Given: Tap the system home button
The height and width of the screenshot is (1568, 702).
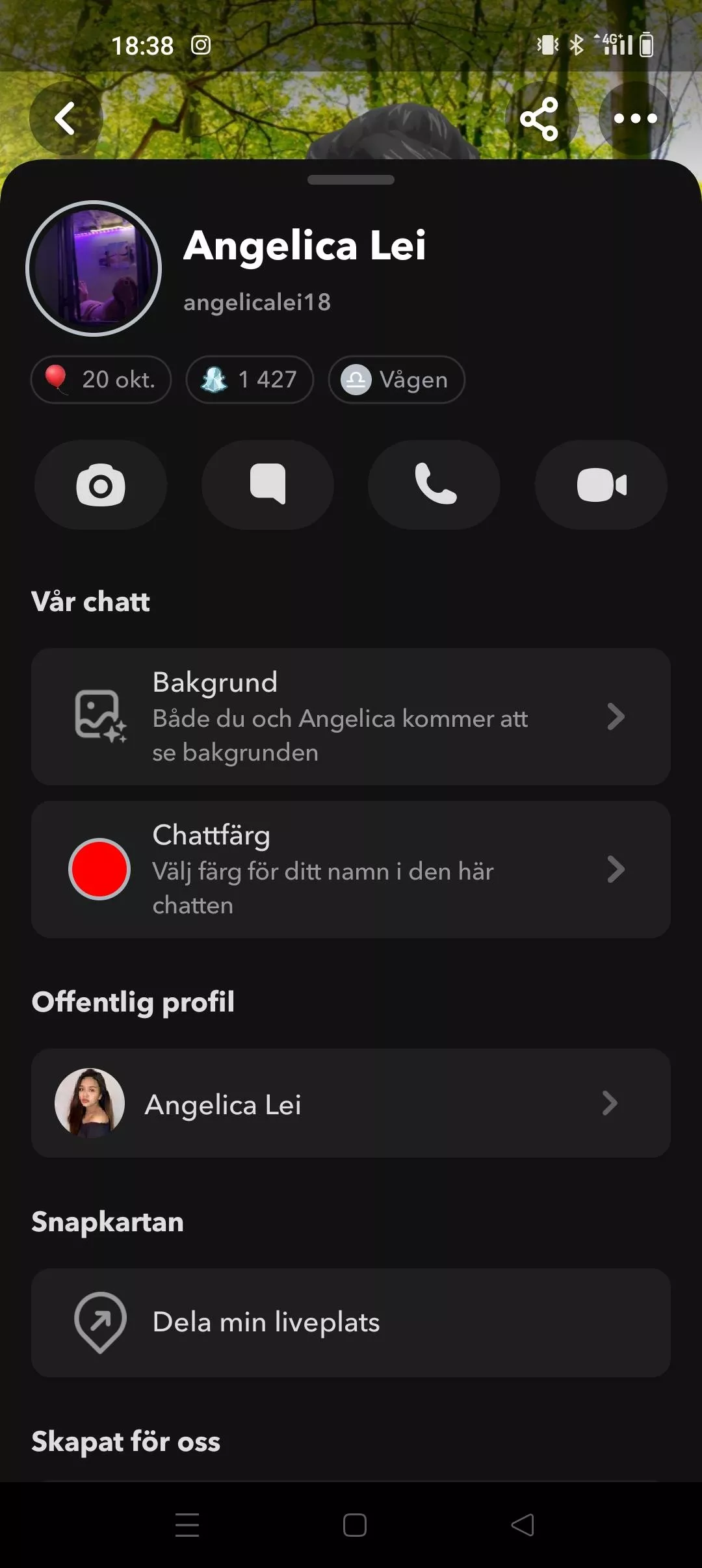Looking at the screenshot, I should pyautogui.click(x=354, y=1525).
